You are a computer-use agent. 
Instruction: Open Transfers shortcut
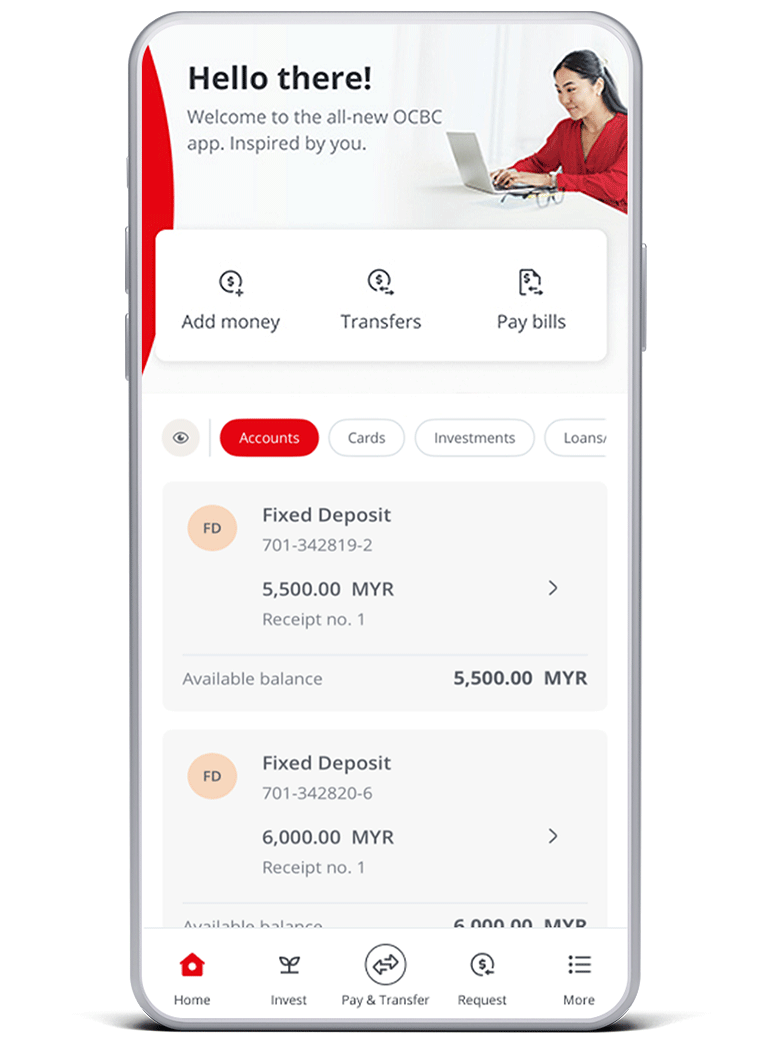tap(381, 299)
